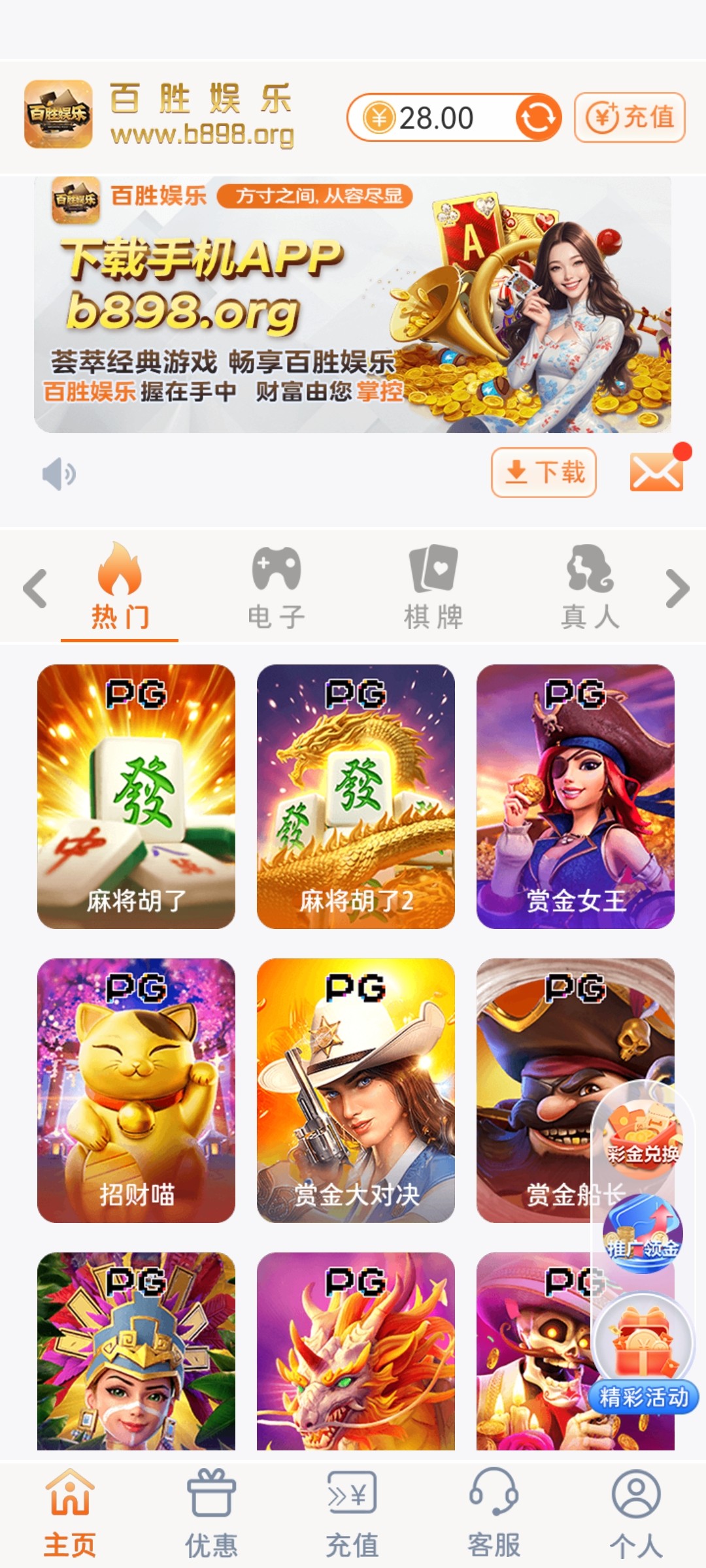Open the mail envelope inbox

(x=656, y=472)
